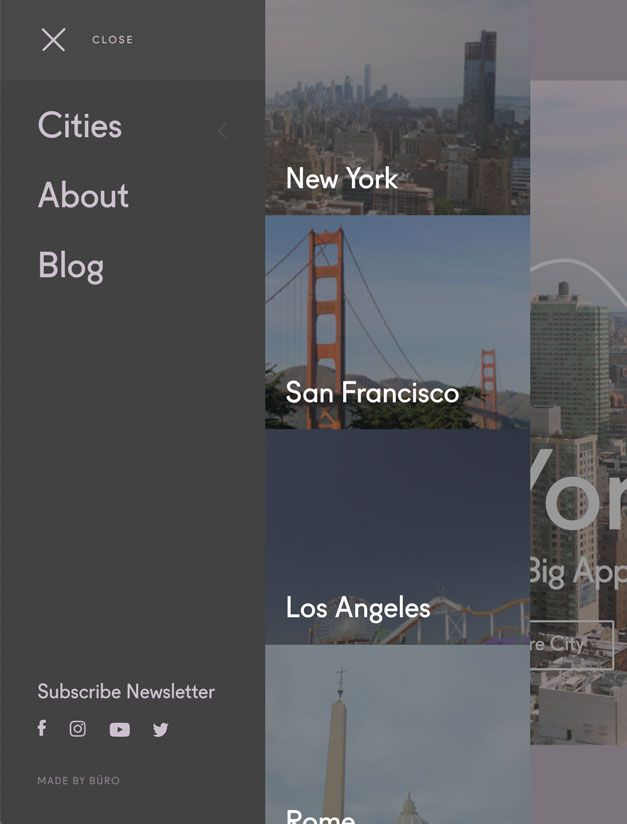Open the Blog section
The height and width of the screenshot is (824, 627).
(x=71, y=266)
